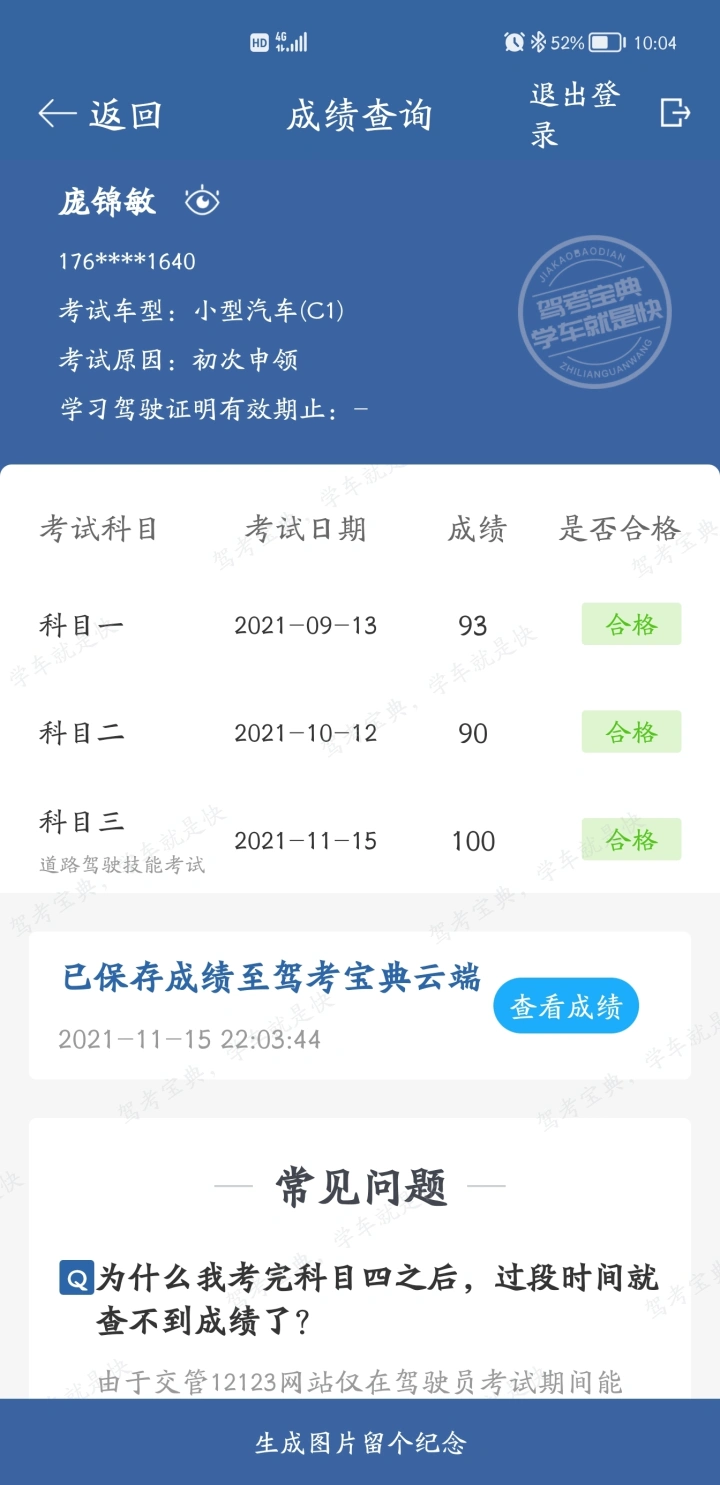Toggle name visibility with the eye icon

tap(202, 202)
